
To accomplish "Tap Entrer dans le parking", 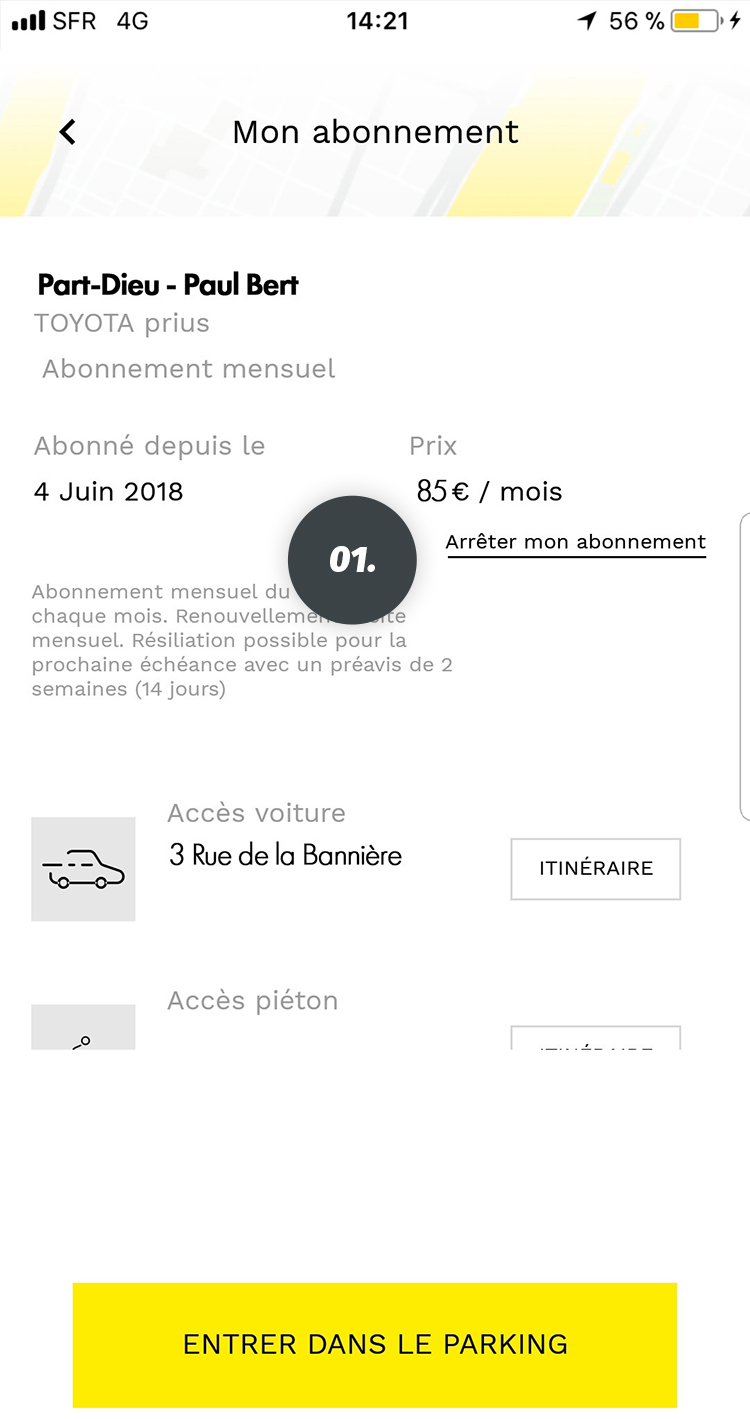I will click(x=375, y=1345).
